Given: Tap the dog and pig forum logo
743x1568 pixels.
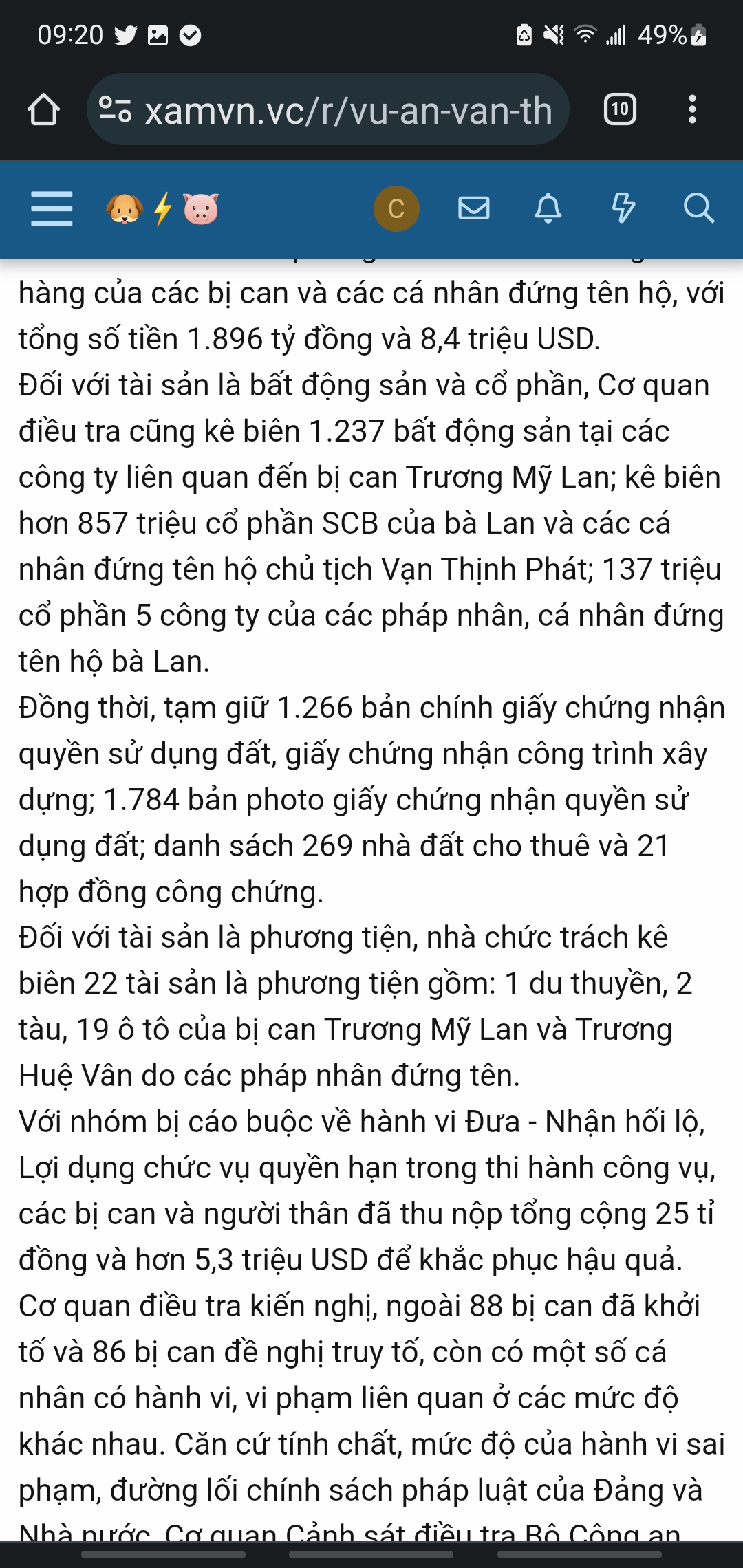Looking at the screenshot, I should point(162,208).
